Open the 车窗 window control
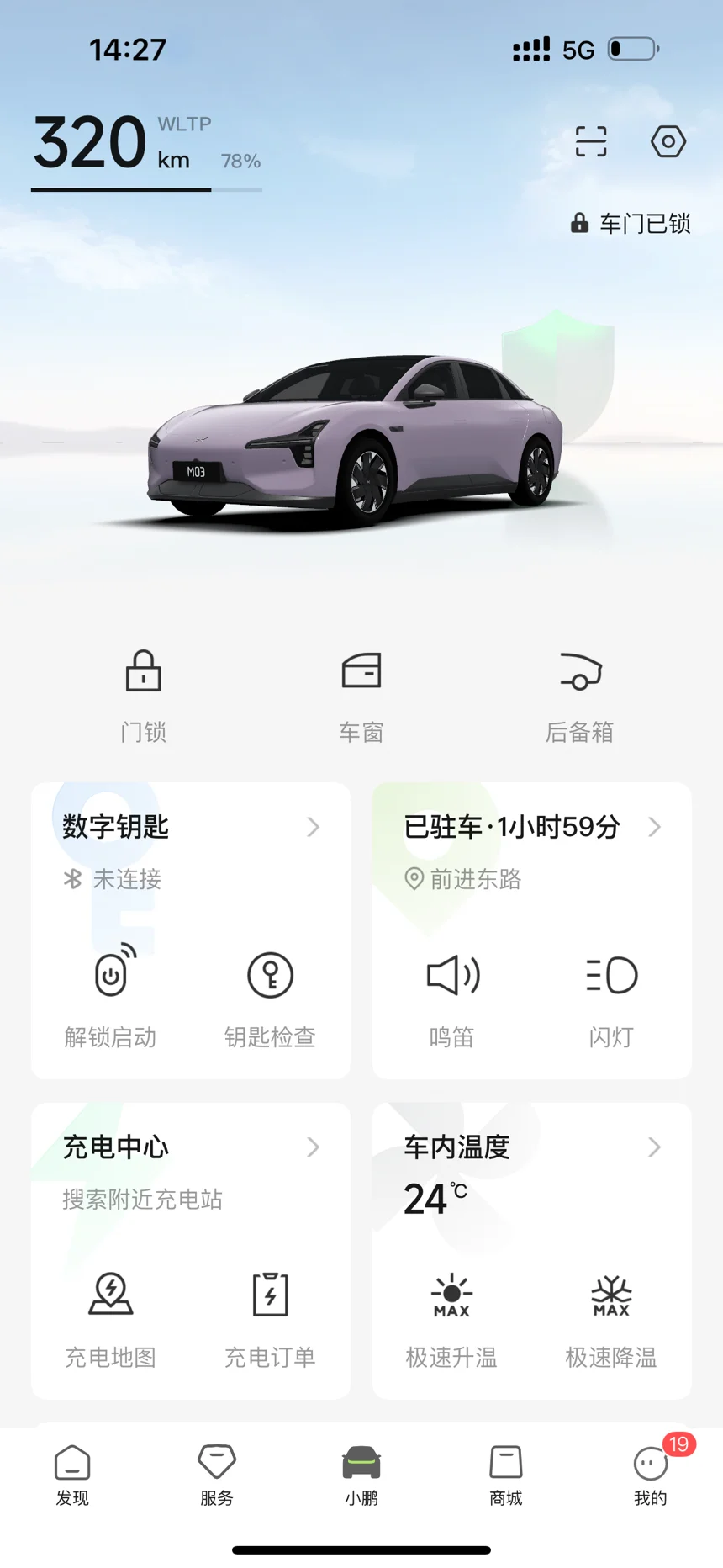Screen dimensions: 723x1568 click(361, 694)
